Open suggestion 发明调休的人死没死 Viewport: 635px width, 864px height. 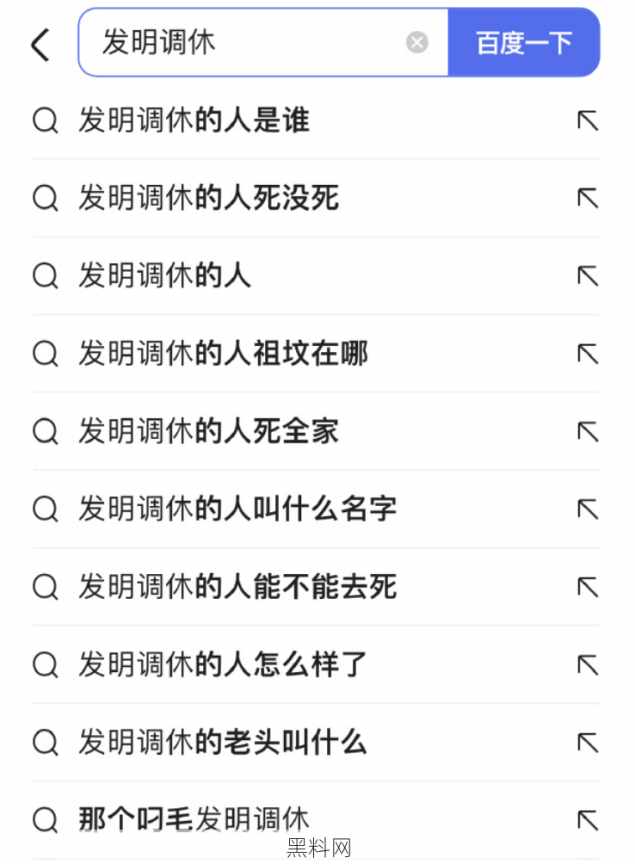click(208, 198)
